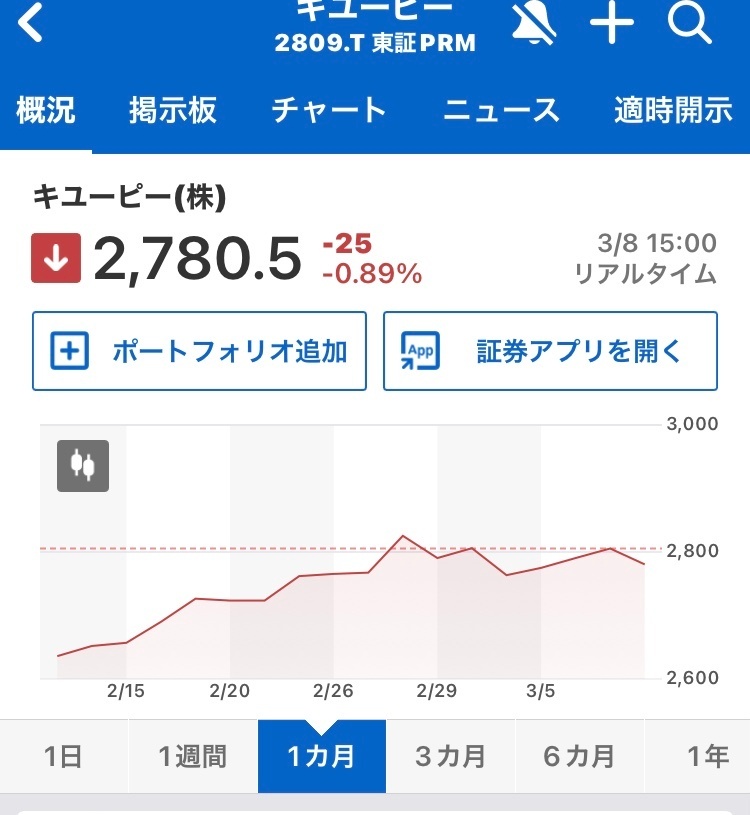Select the 6カ月 chart range
Viewport: 750px width, 815px height.
(579, 756)
